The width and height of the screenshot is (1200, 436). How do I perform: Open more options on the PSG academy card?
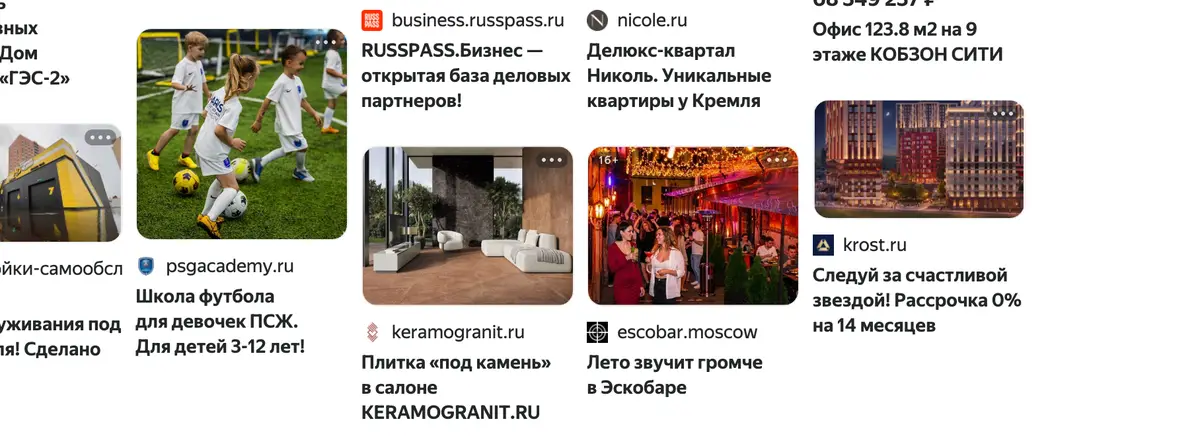pos(327,43)
